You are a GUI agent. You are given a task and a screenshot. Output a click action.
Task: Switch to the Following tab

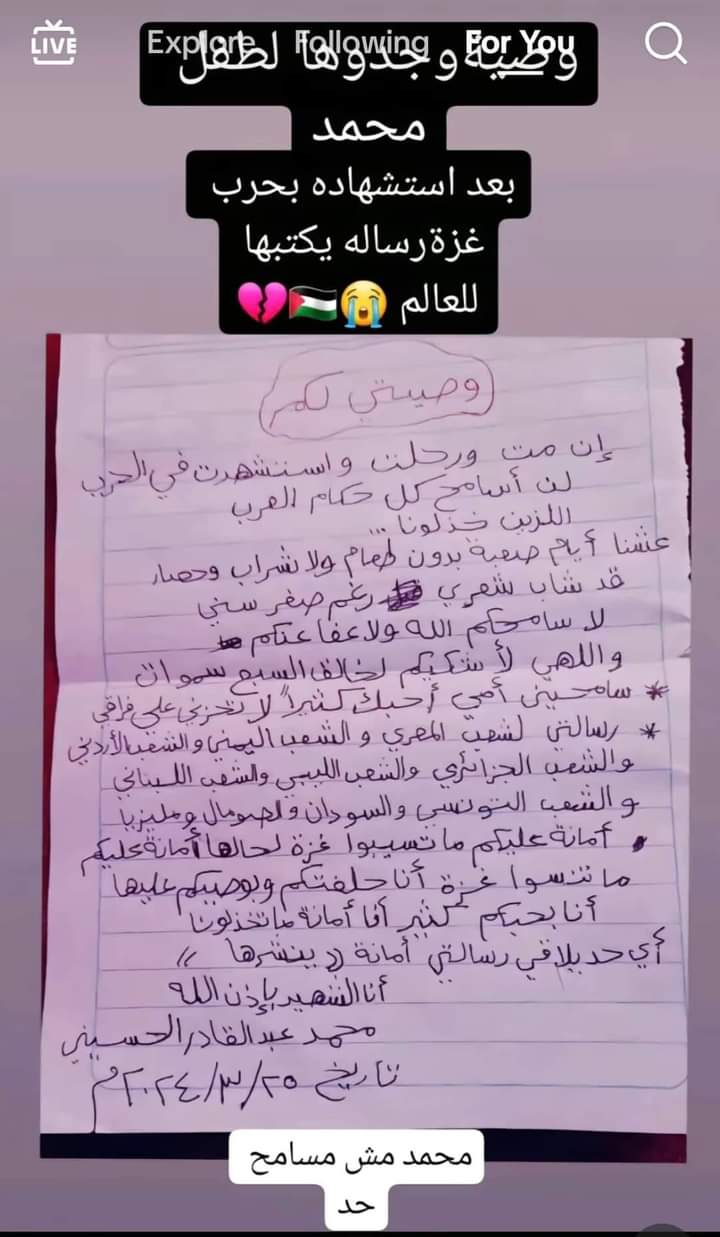point(361,42)
